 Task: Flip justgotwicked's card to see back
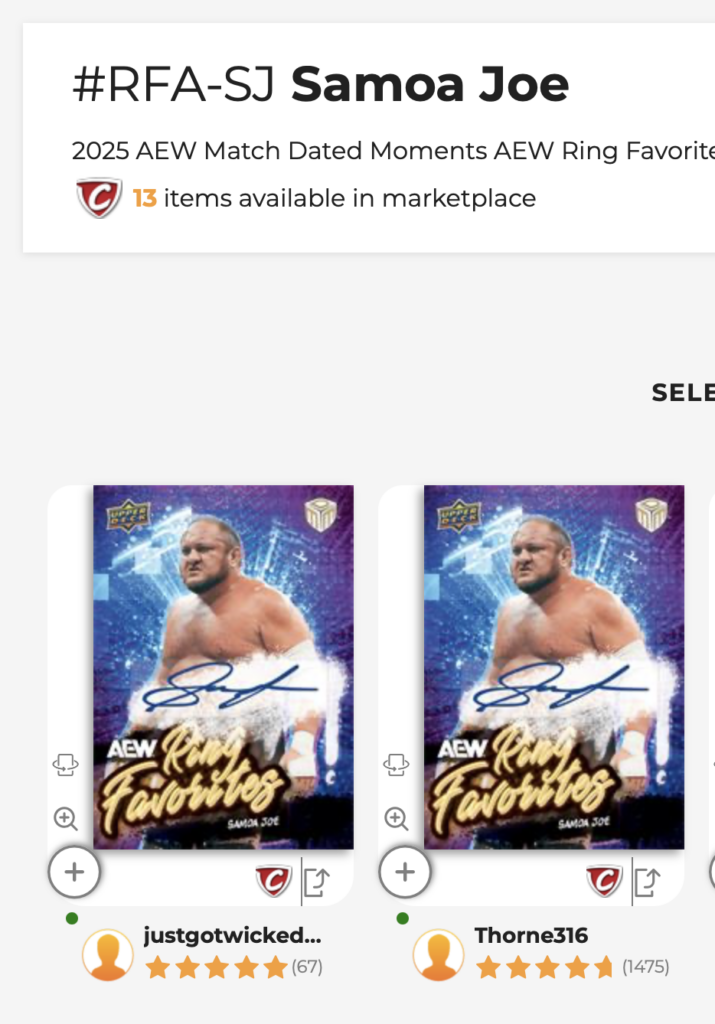[66, 765]
